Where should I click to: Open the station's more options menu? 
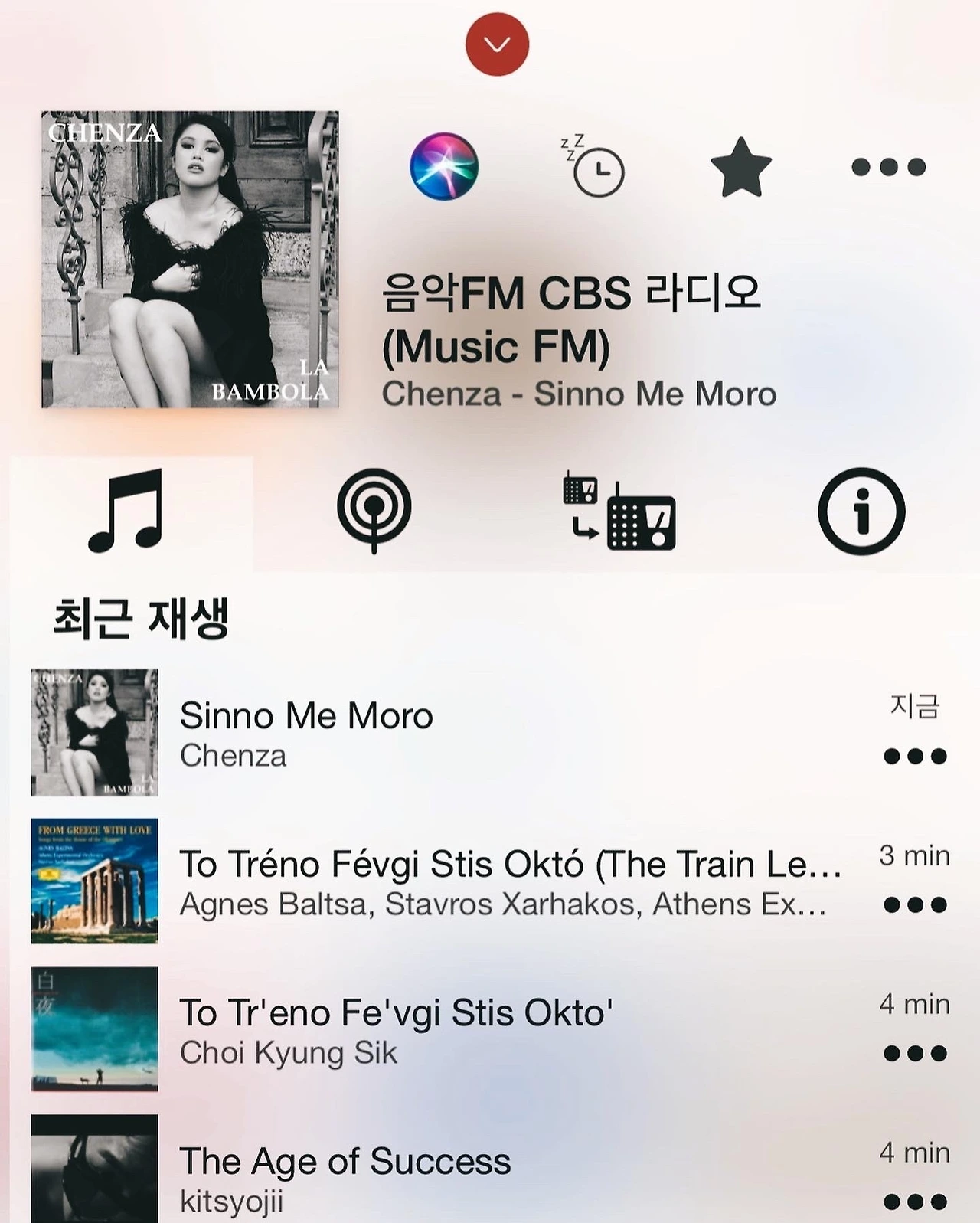[x=888, y=167]
